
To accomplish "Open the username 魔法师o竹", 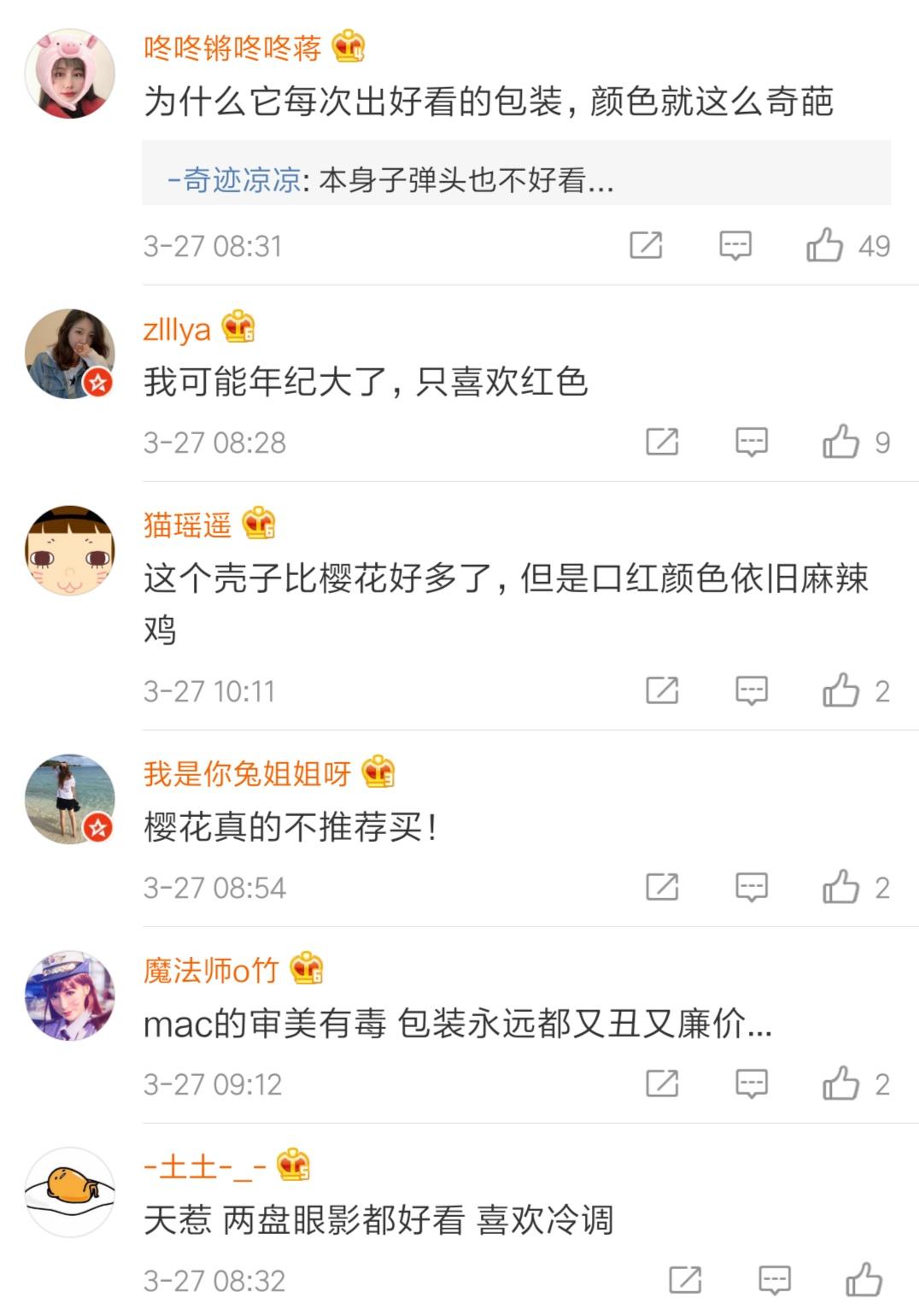I will point(211,970).
